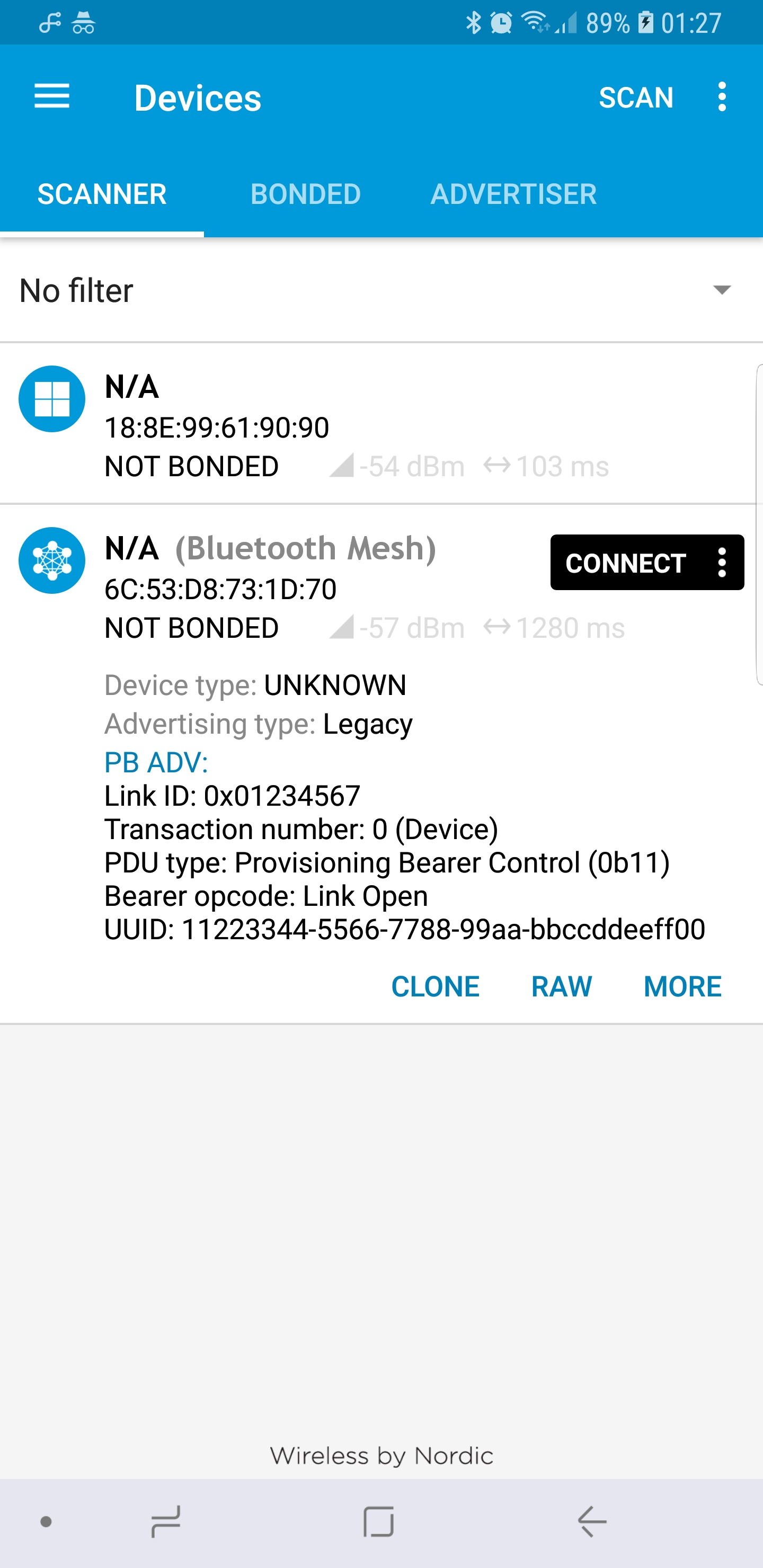Connect to the Bluetooth Mesh device
Viewport: 763px width, 1568px height.
tap(626, 563)
